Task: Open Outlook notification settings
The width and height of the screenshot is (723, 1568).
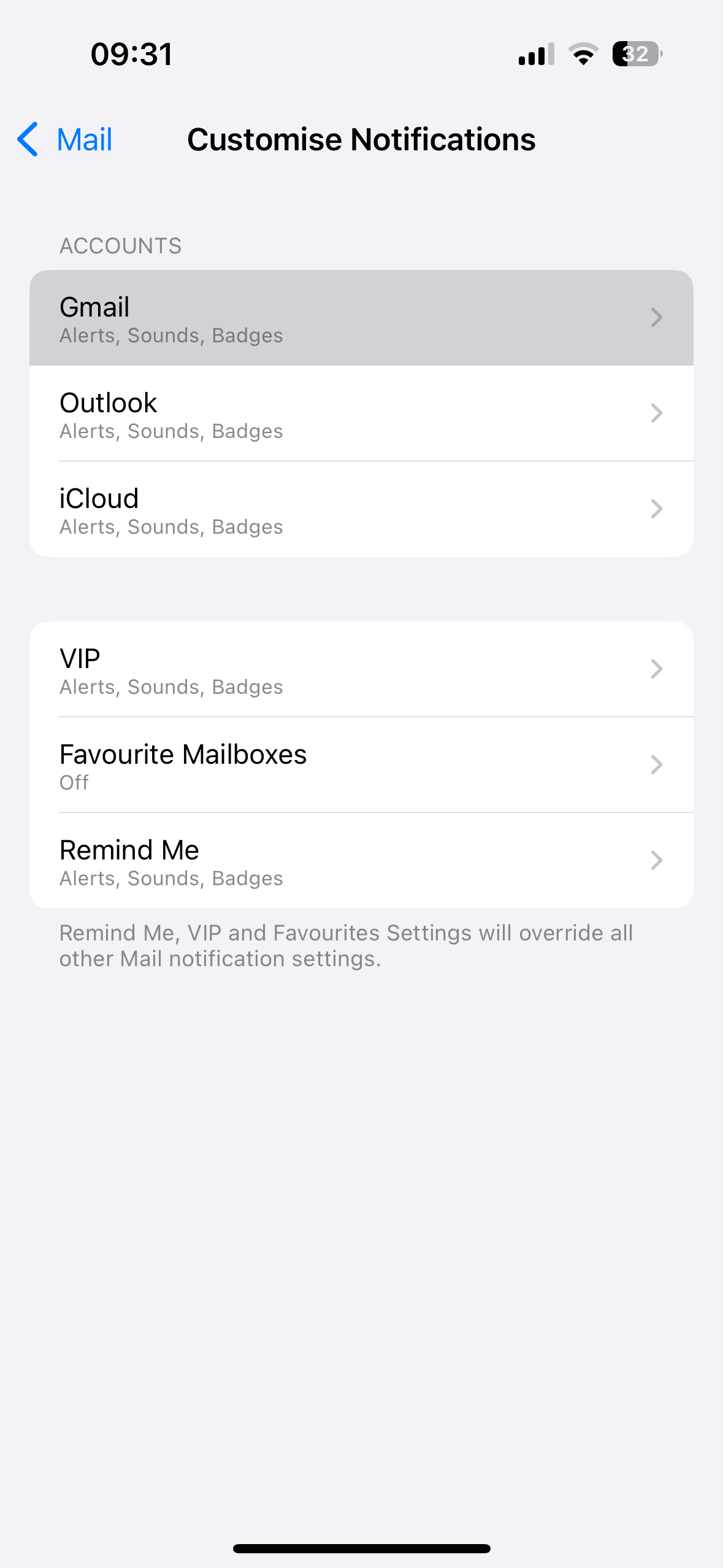Action: [361, 413]
